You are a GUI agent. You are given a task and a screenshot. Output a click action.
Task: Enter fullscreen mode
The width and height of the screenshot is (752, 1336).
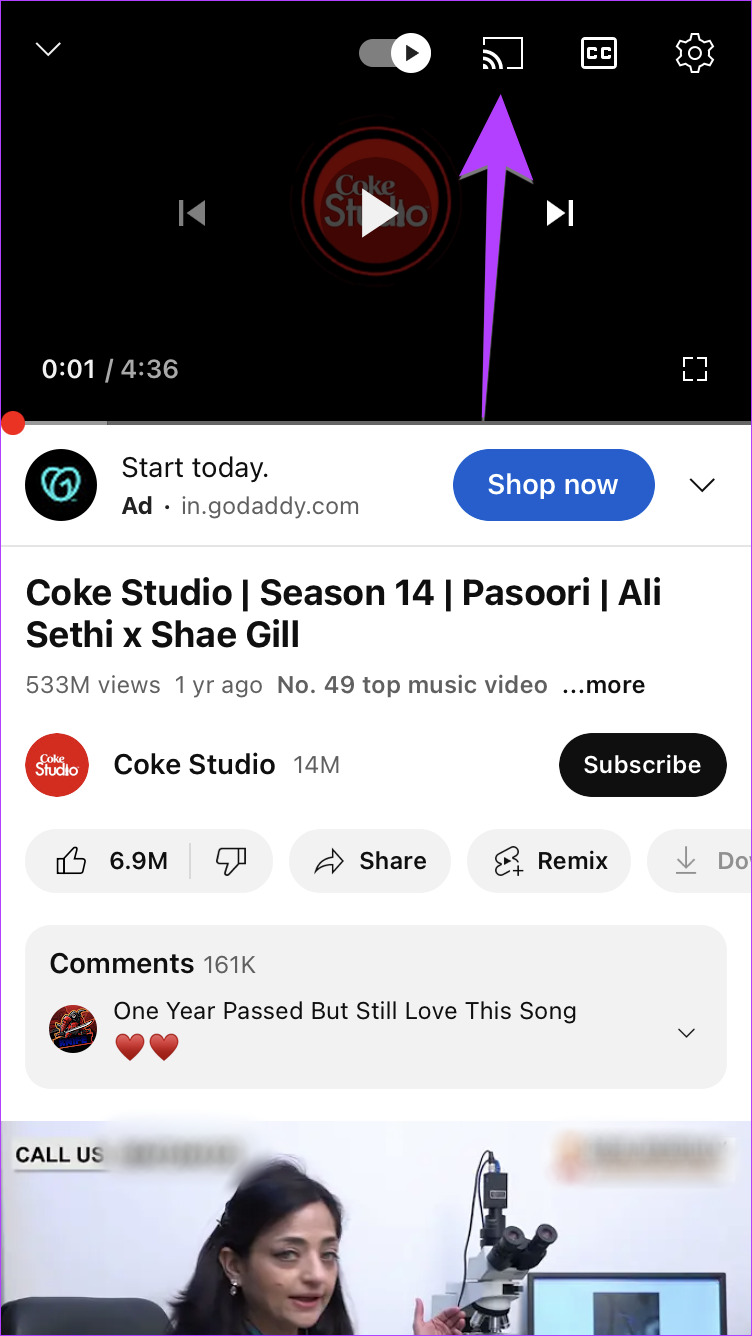click(694, 368)
